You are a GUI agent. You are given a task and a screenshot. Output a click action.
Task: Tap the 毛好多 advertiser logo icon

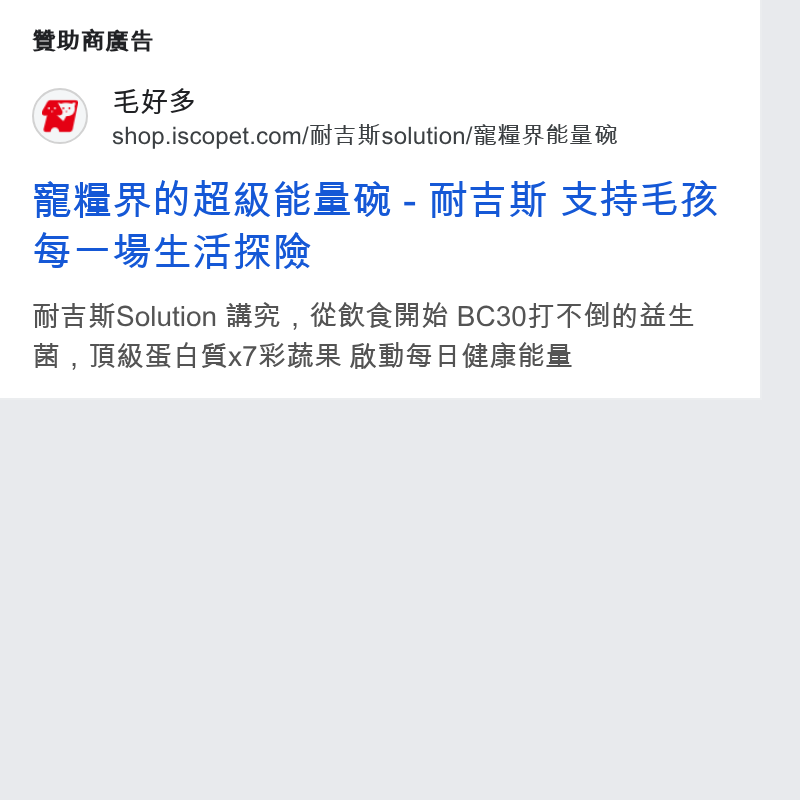tap(60, 116)
